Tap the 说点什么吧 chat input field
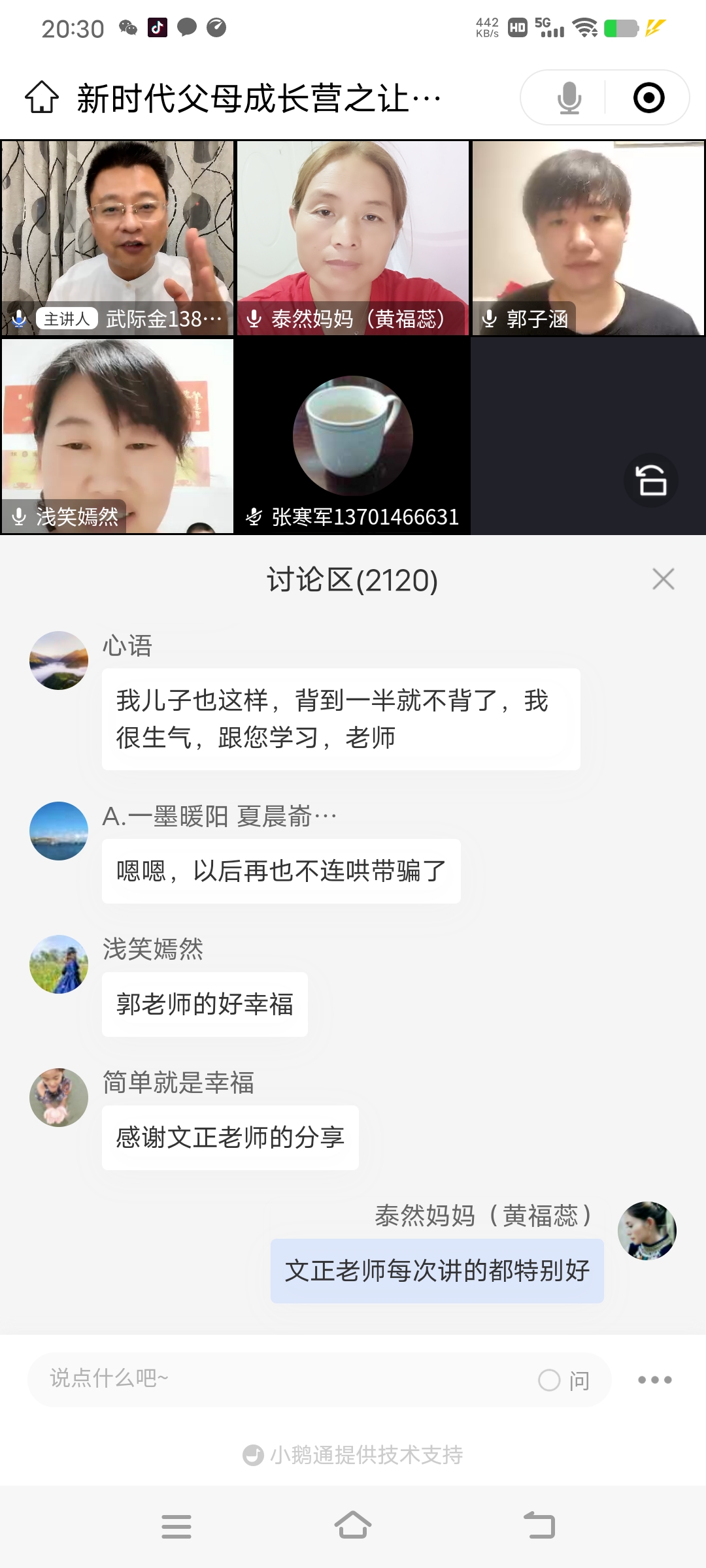This screenshot has width=706, height=1568. point(261,1380)
